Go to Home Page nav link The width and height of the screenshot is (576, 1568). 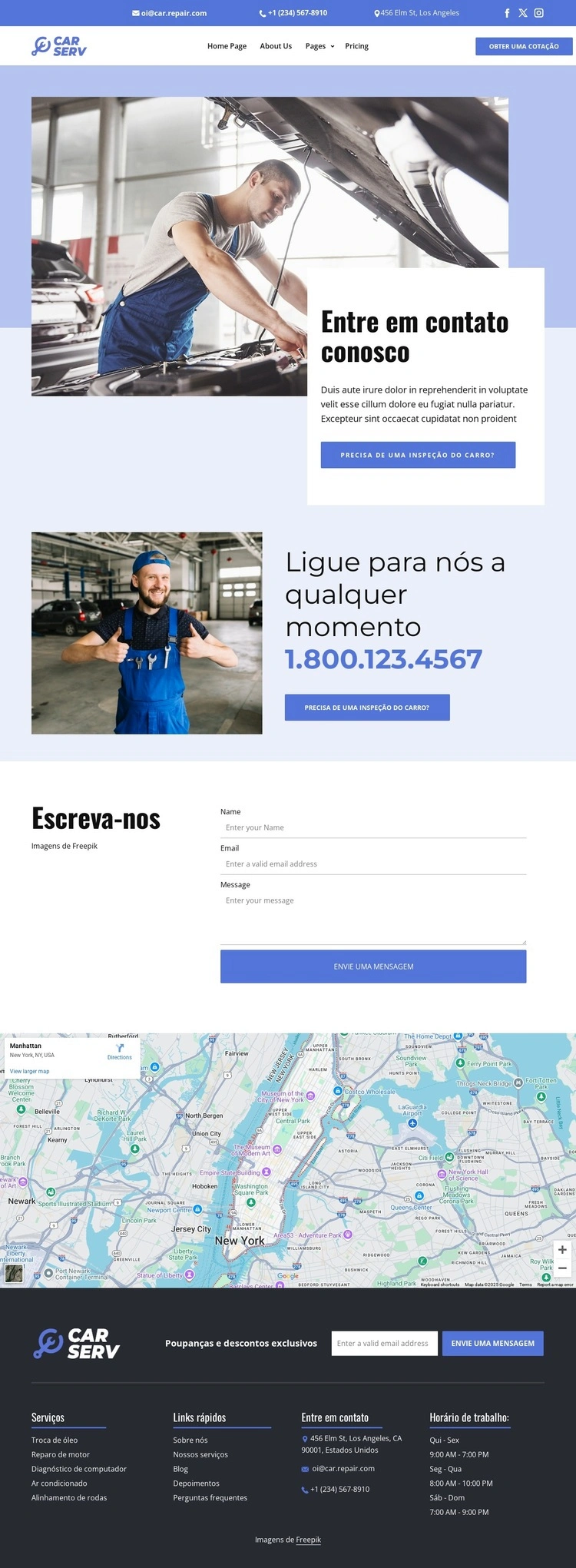tap(227, 46)
